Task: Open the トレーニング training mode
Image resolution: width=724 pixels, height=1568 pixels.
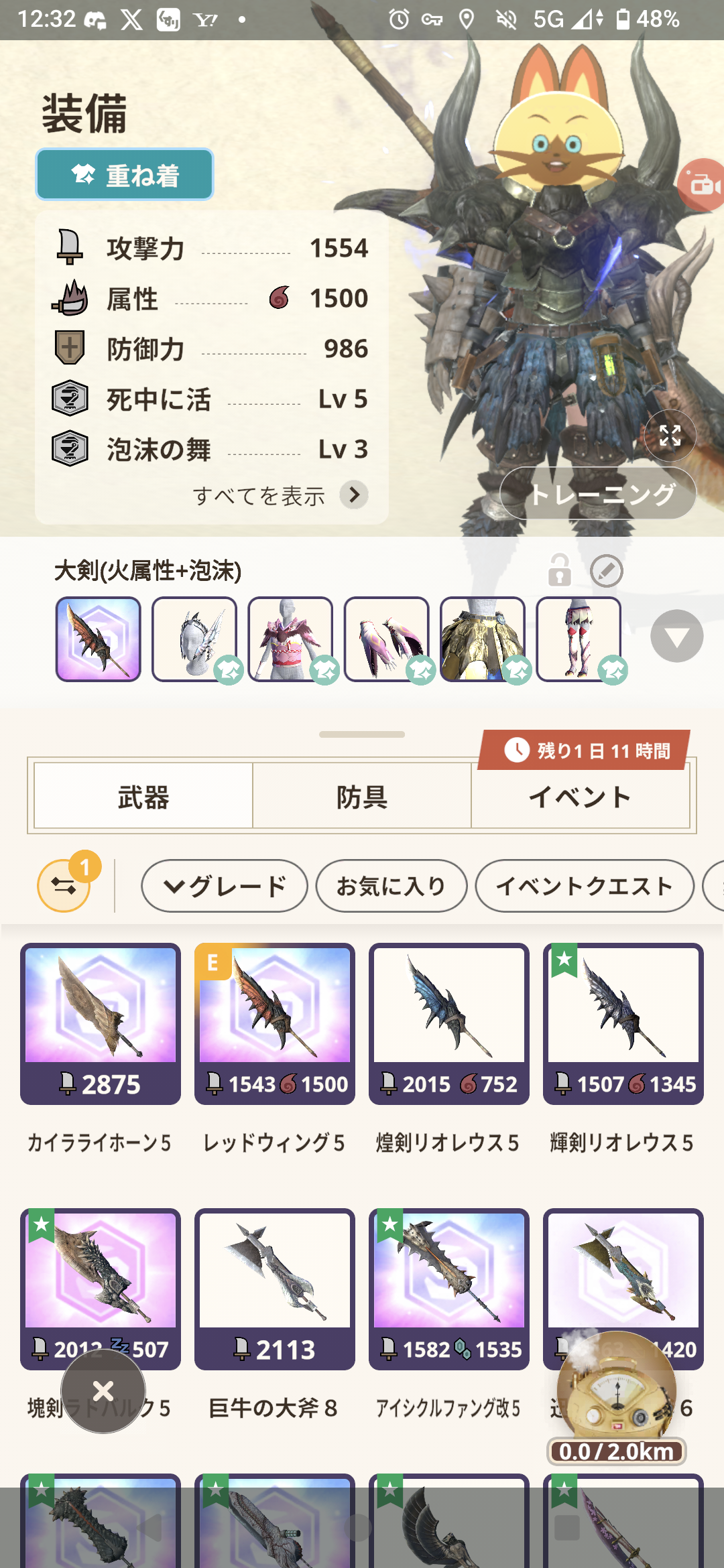Action: 598,494
